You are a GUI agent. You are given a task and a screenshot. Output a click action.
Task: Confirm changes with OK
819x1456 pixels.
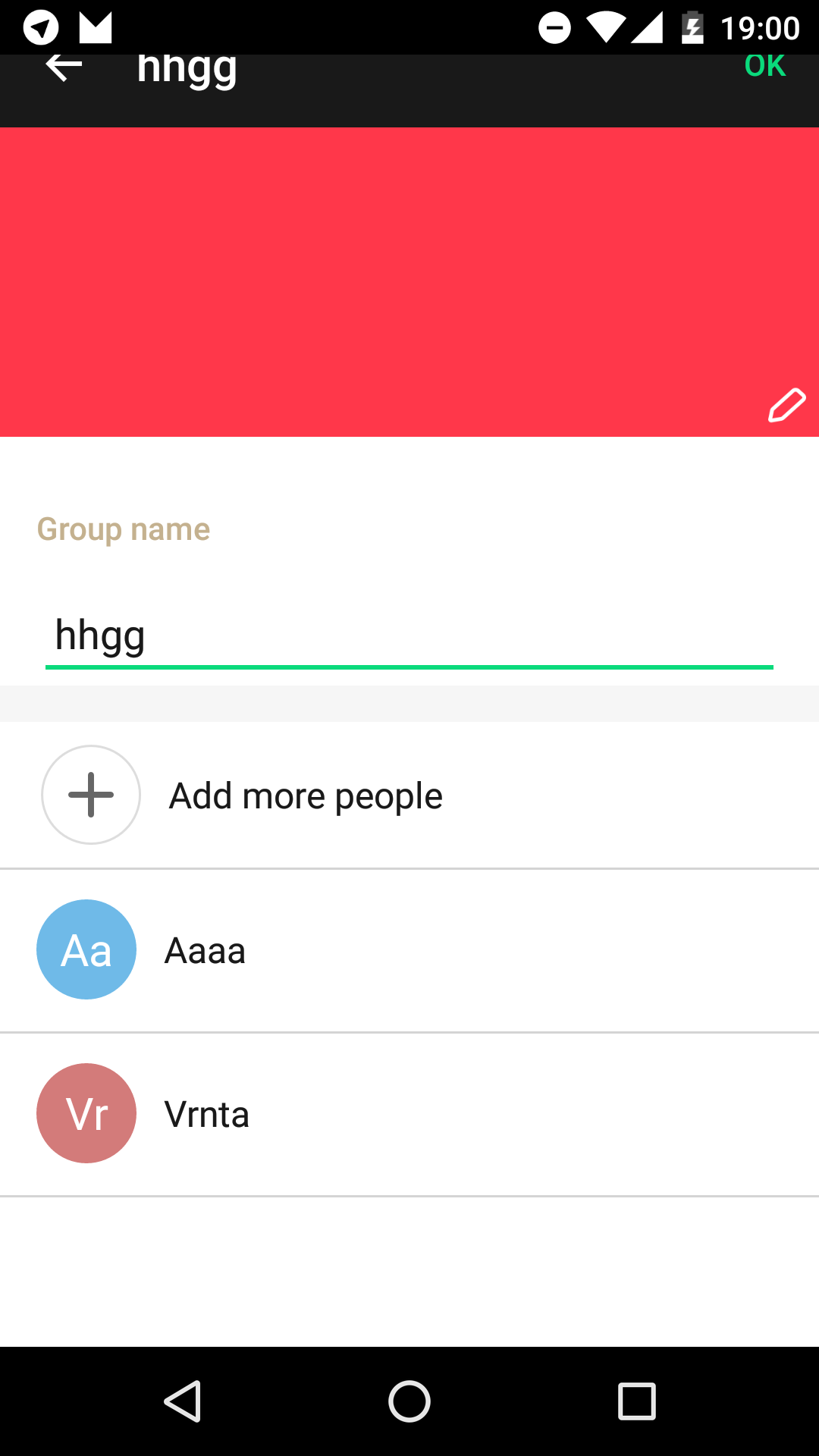(x=764, y=68)
